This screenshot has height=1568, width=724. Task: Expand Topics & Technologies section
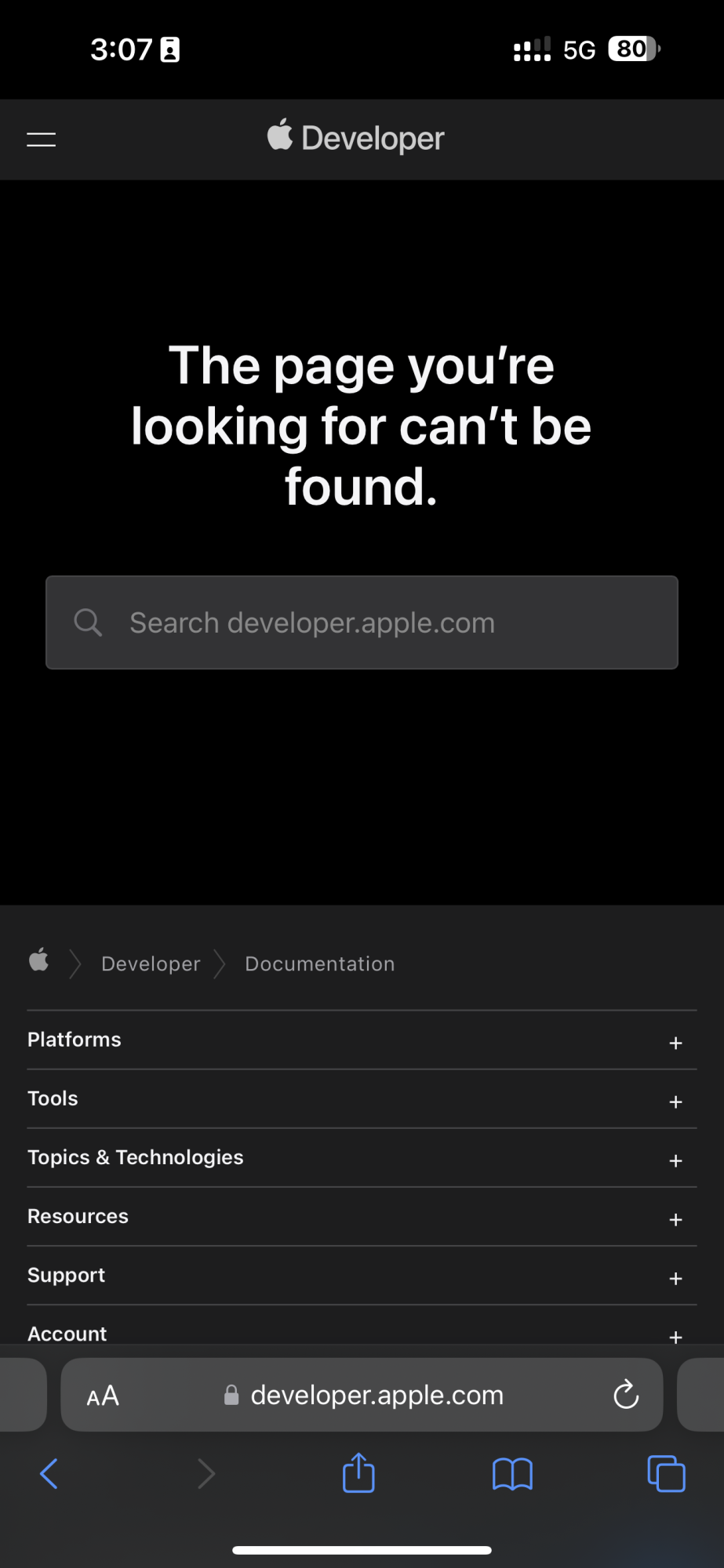point(362,1158)
